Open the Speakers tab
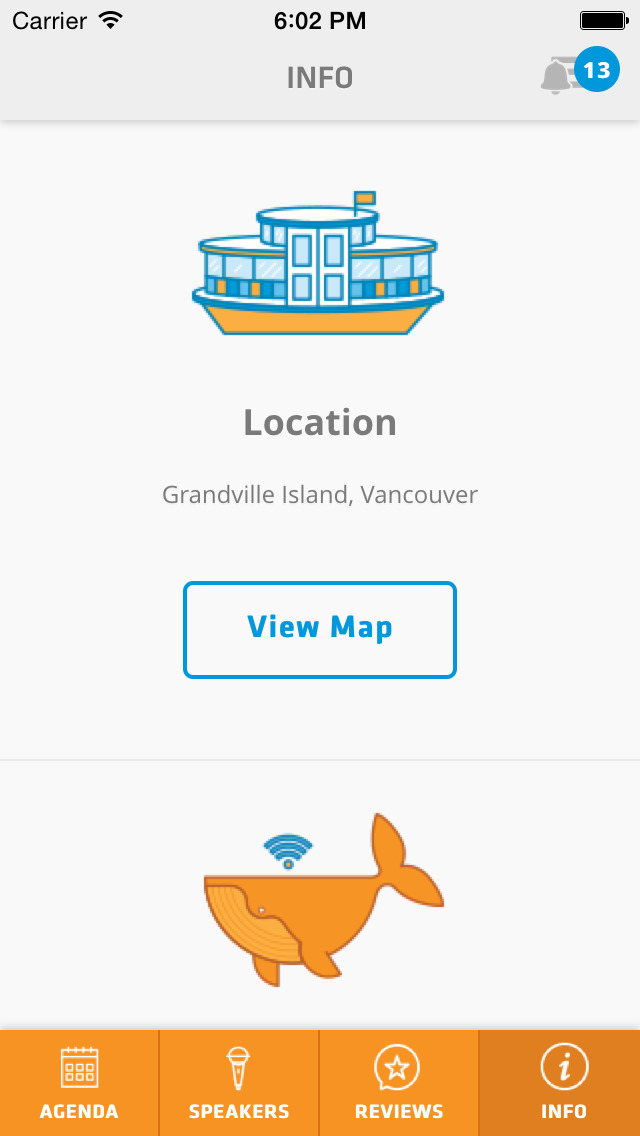Image resolution: width=640 pixels, height=1136 pixels. [239, 1083]
